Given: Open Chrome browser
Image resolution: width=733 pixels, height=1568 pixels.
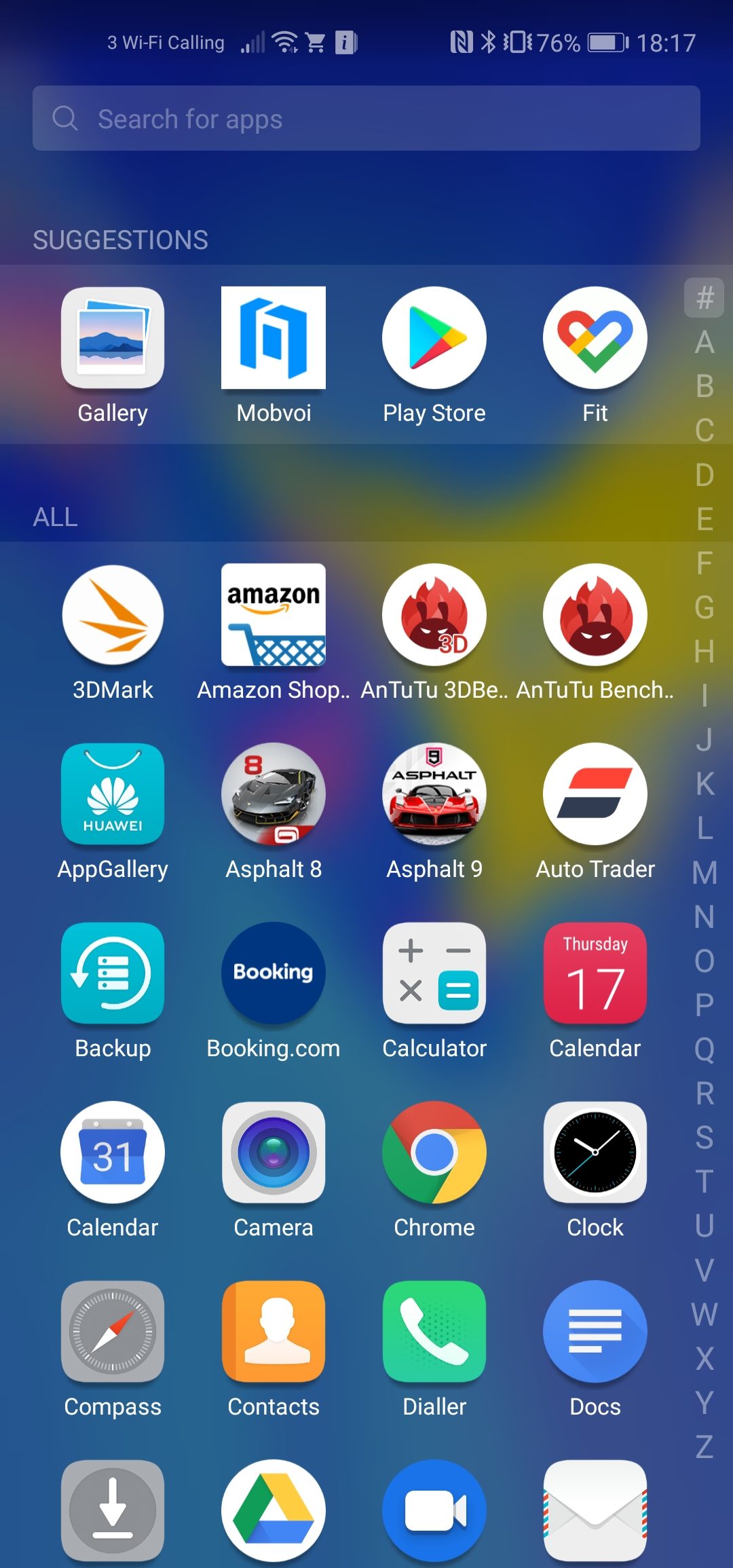Looking at the screenshot, I should [x=434, y=1153].
